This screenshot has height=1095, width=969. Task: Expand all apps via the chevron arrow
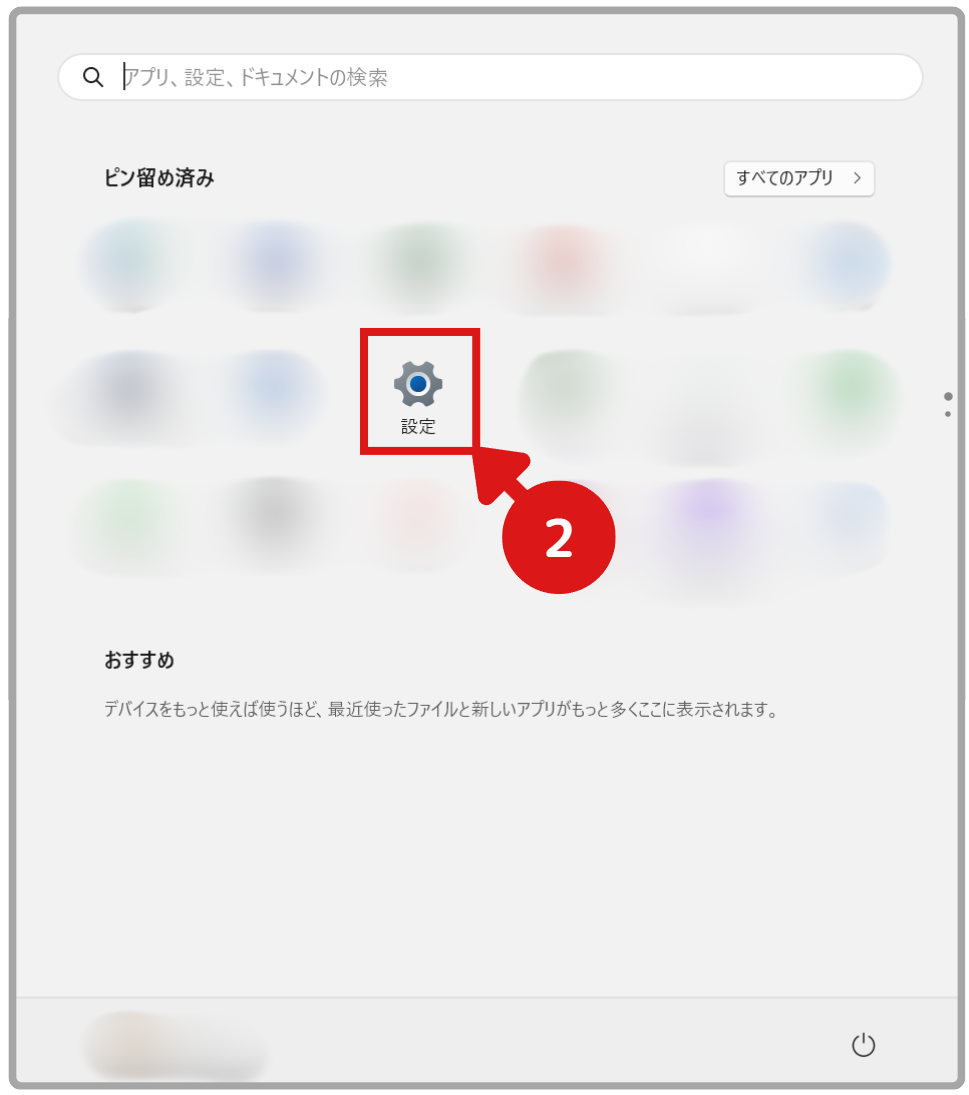pos(857,179)
